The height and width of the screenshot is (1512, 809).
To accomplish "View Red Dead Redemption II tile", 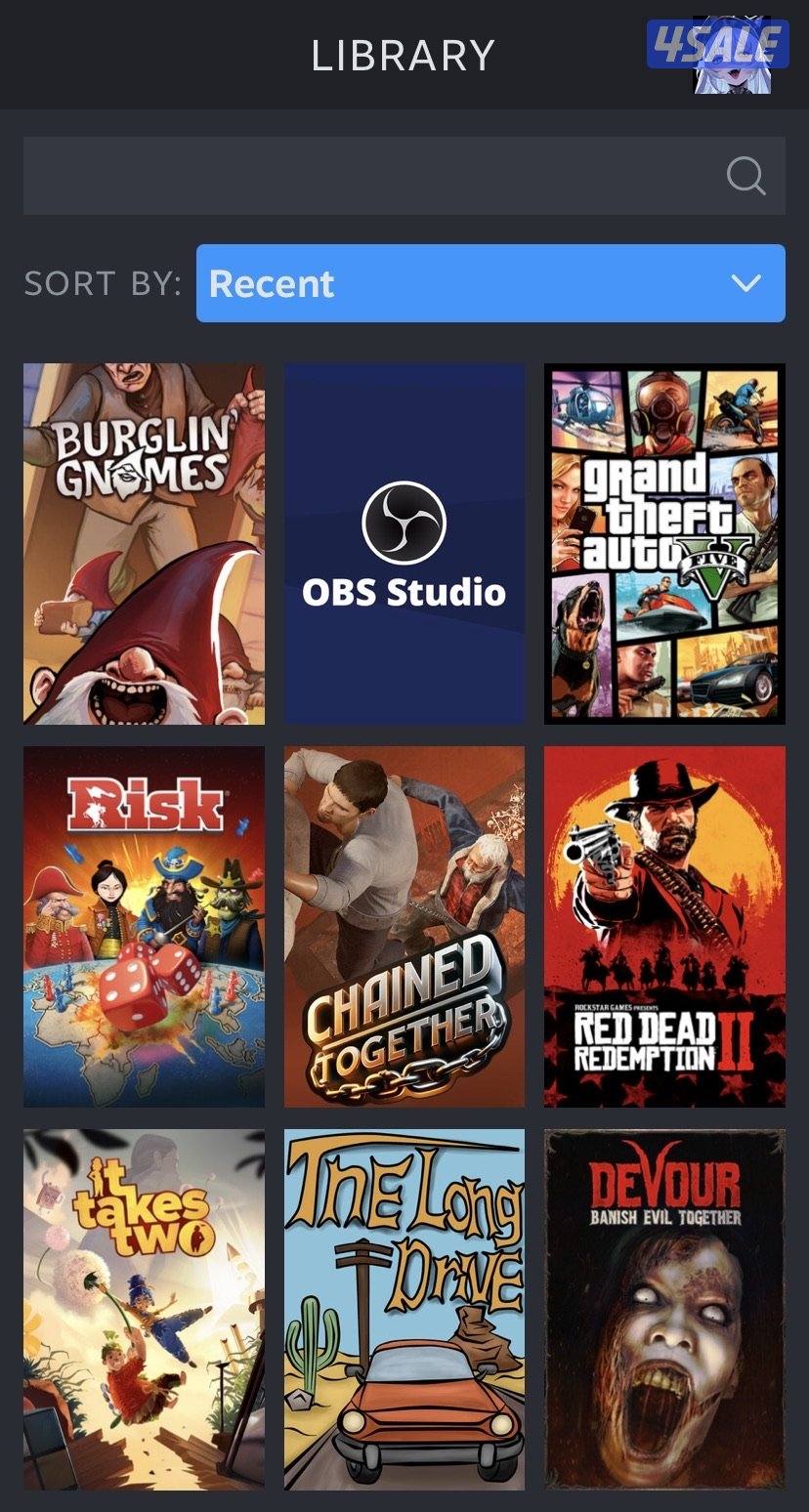I will [x=664, y=927].
